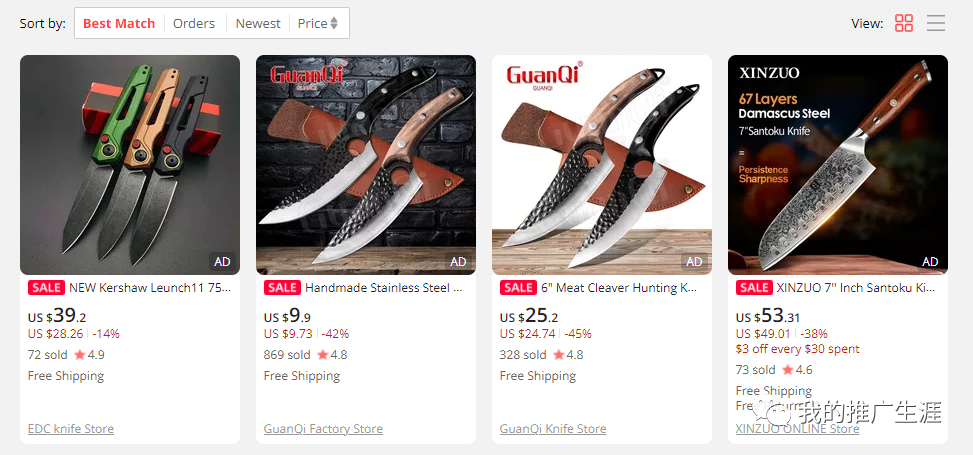Image resolution: width=973 pixels, height=455 pixels.
Task: Visit GuanQi Factory Store
Action: click(323, 429)
